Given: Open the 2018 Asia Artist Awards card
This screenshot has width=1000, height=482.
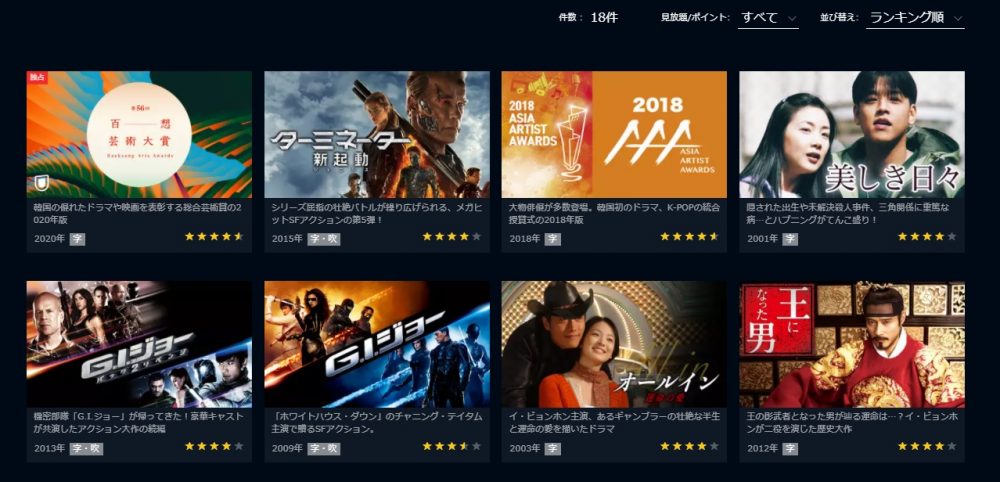Looking at the screenshot, I should [x=614, y=135].
